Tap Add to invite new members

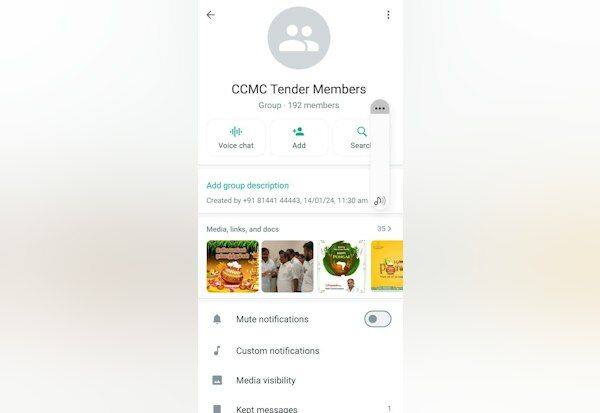coord(299,137)
